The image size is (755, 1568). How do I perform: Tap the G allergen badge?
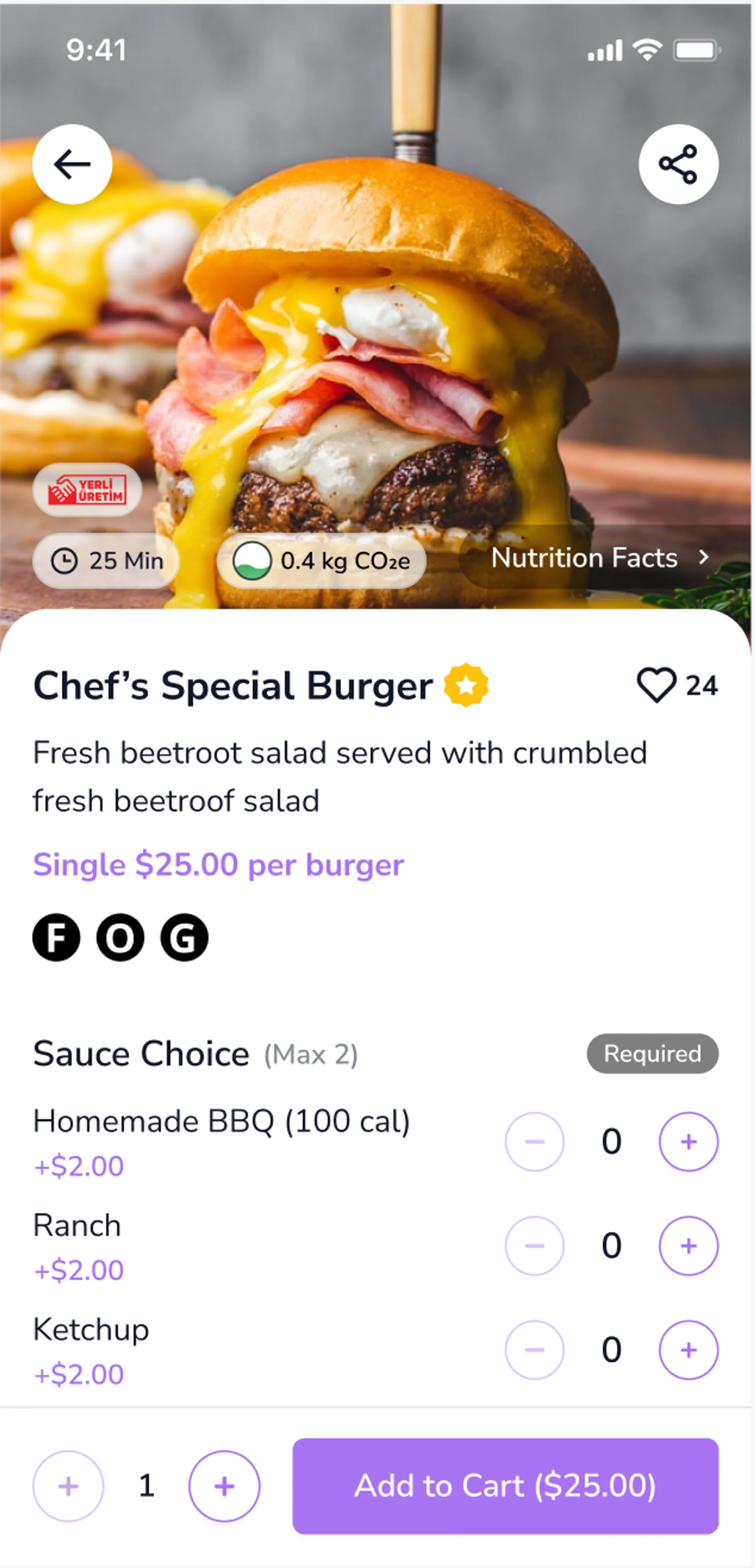[x=184, y=937]
